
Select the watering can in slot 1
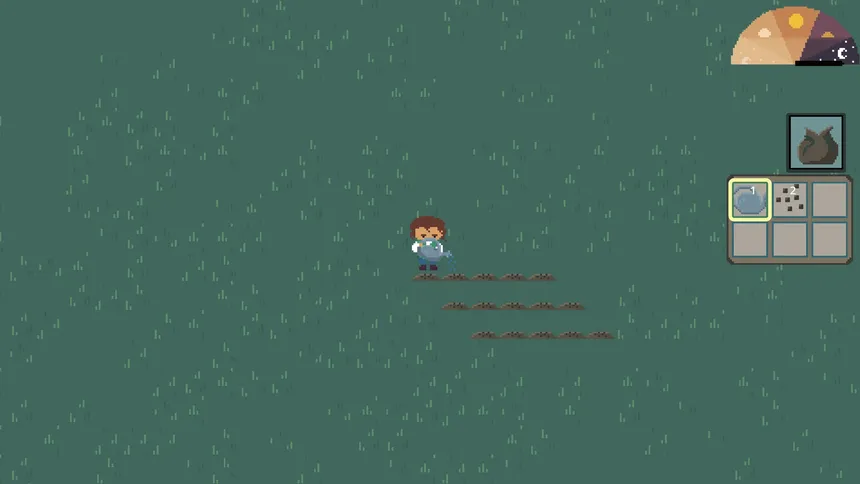point(750,199)
